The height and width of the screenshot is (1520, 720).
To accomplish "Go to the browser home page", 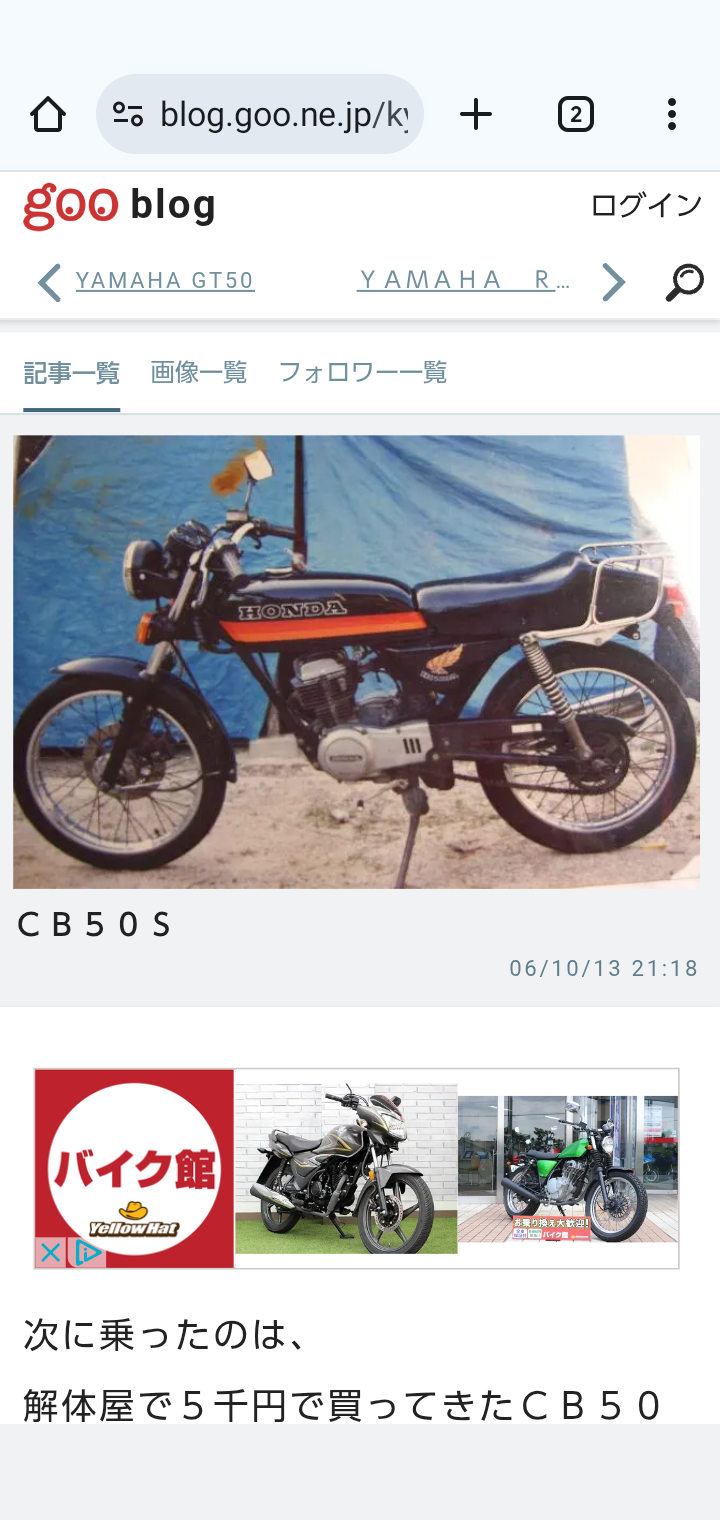I will (48, 115).
